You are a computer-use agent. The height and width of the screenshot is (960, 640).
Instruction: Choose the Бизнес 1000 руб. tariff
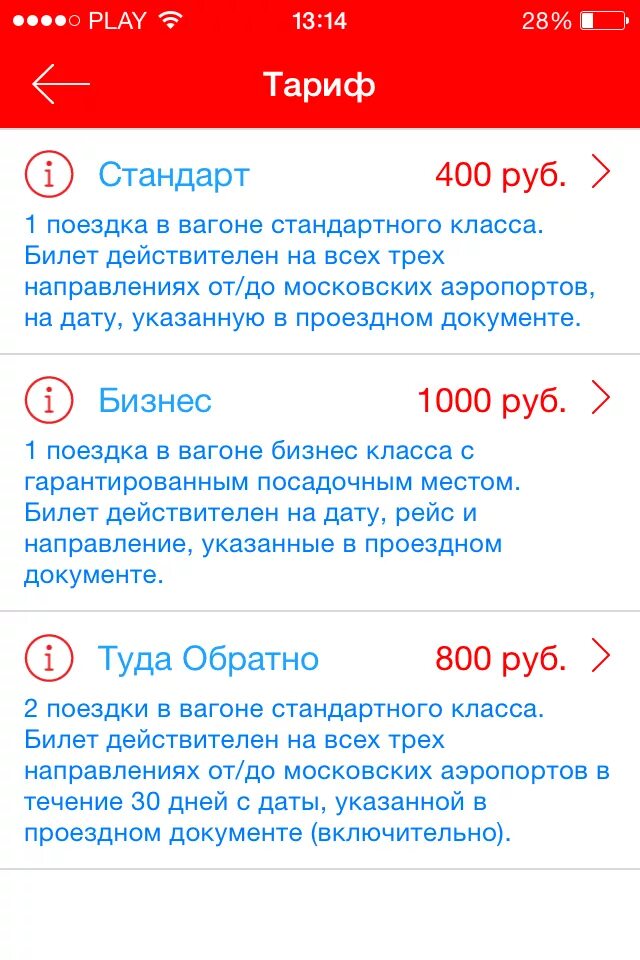pos(600,399)
